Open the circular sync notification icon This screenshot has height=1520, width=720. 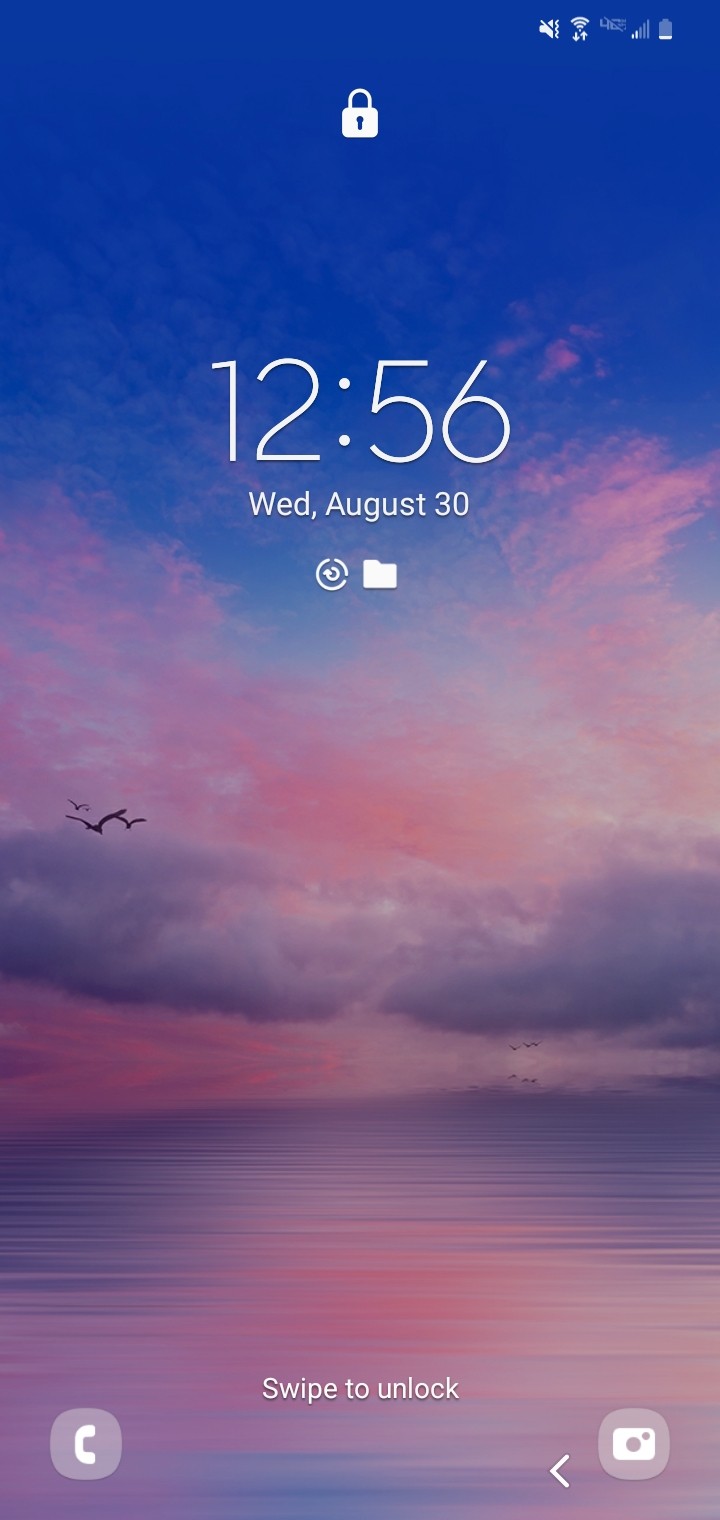pos(332,574)
